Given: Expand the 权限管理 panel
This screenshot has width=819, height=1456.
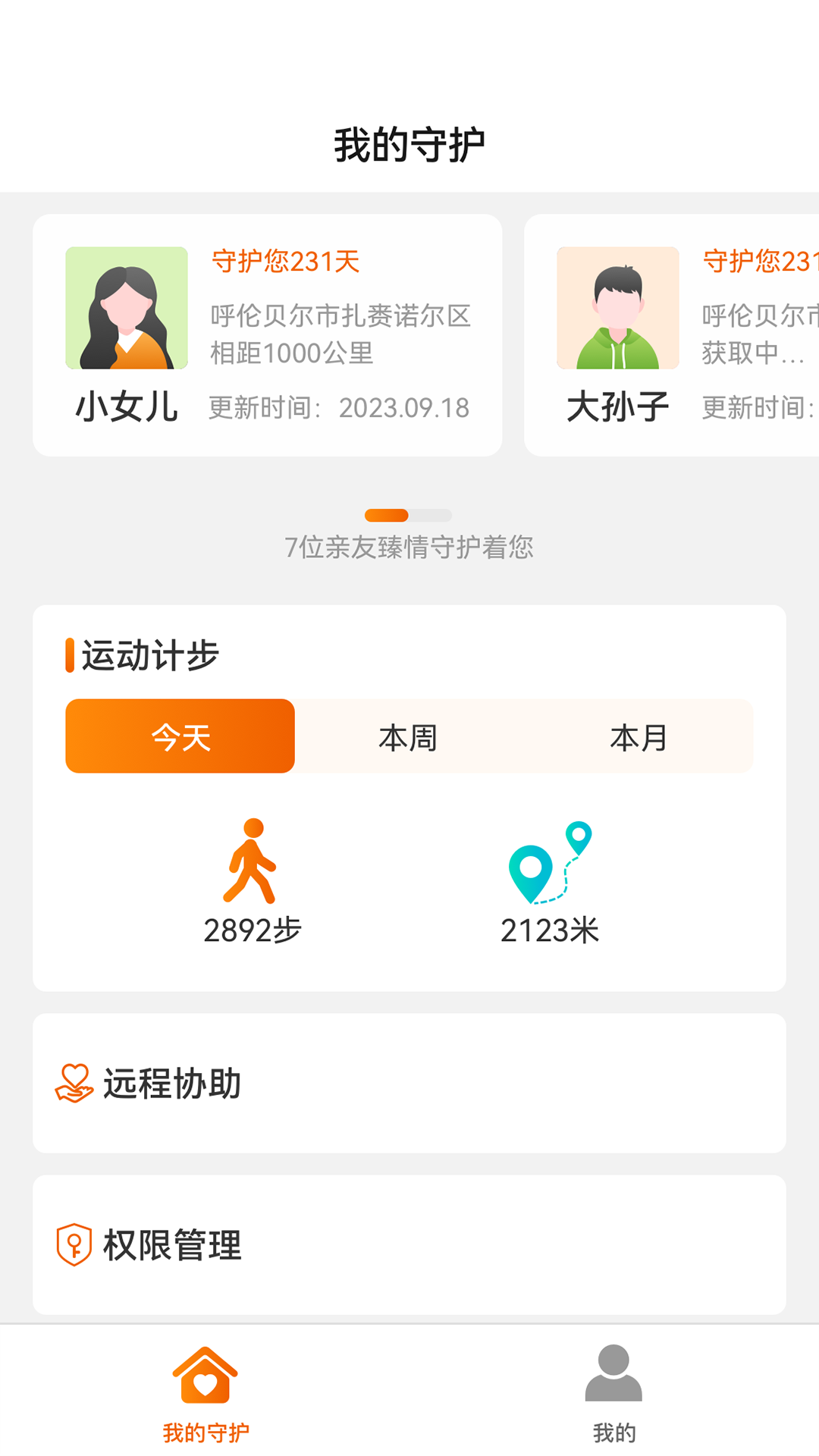Looking at the screenshot, I should [409, 1242].
